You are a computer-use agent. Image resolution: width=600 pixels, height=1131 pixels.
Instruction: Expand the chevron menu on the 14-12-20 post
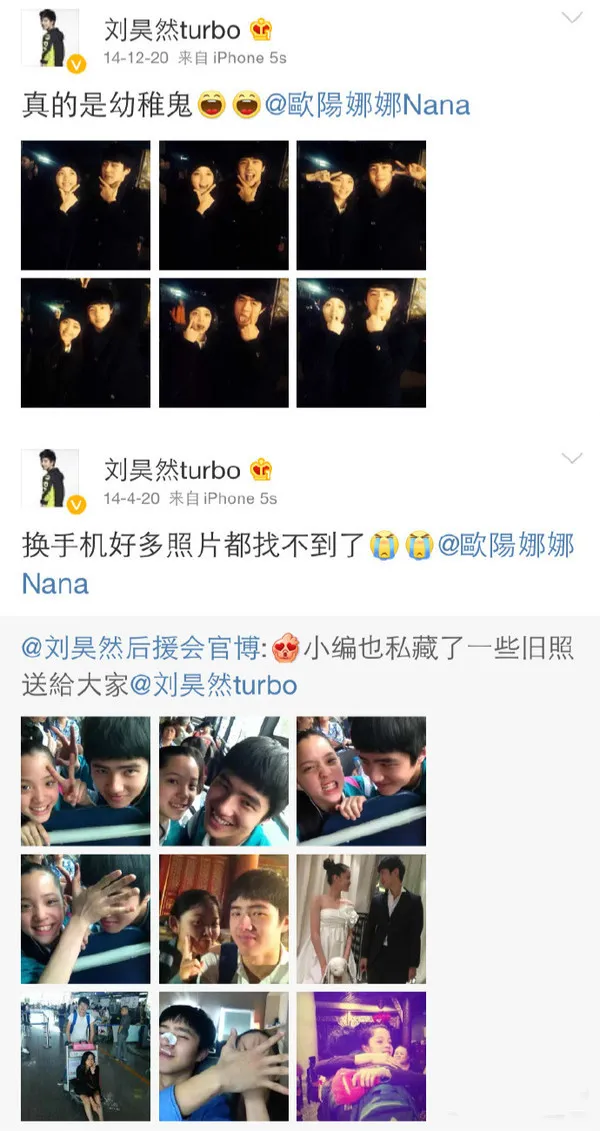pyautogui.click(x=571, y=18)
